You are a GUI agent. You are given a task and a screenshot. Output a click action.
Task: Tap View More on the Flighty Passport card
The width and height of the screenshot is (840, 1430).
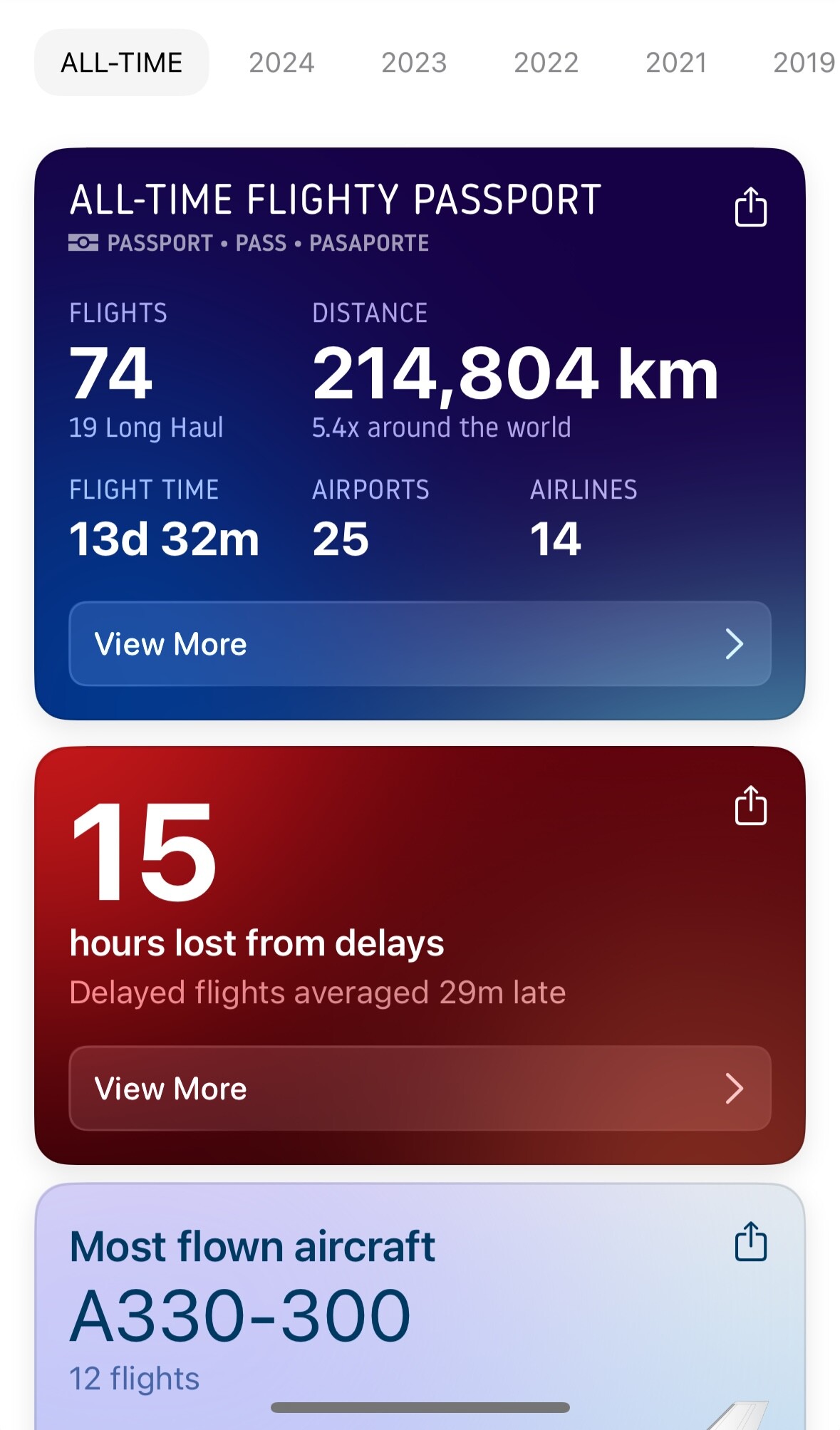click(x=420, y=644)
